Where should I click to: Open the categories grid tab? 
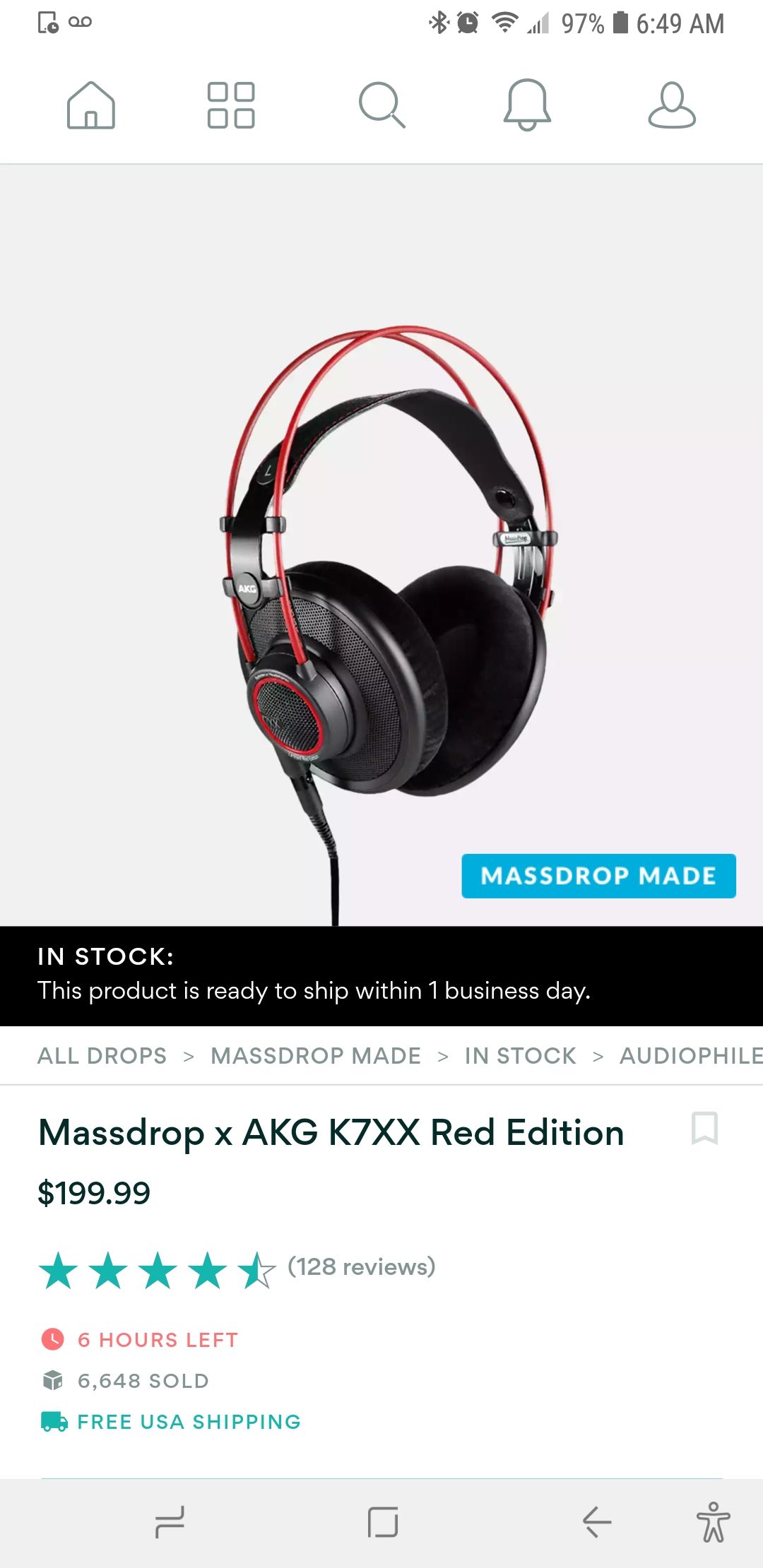[231, 105]
